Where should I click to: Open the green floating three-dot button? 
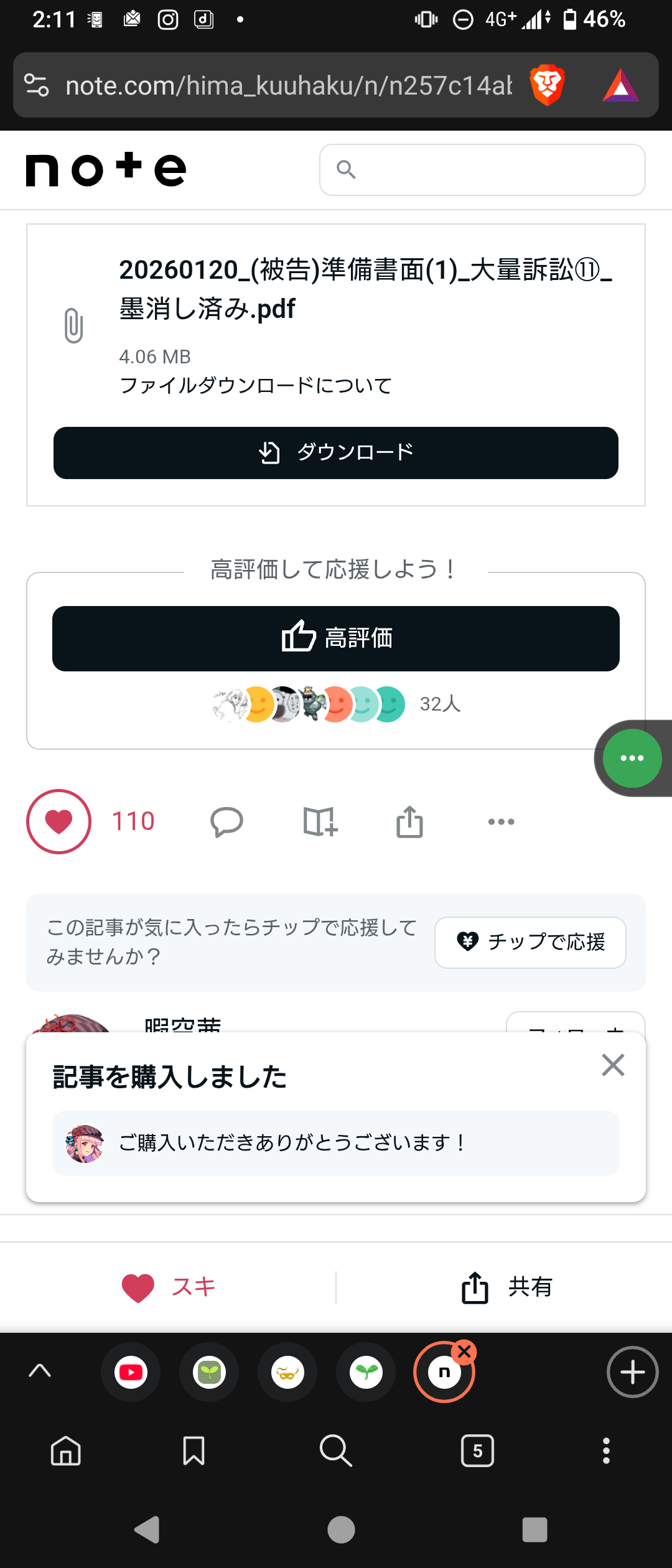pos(632,758)
